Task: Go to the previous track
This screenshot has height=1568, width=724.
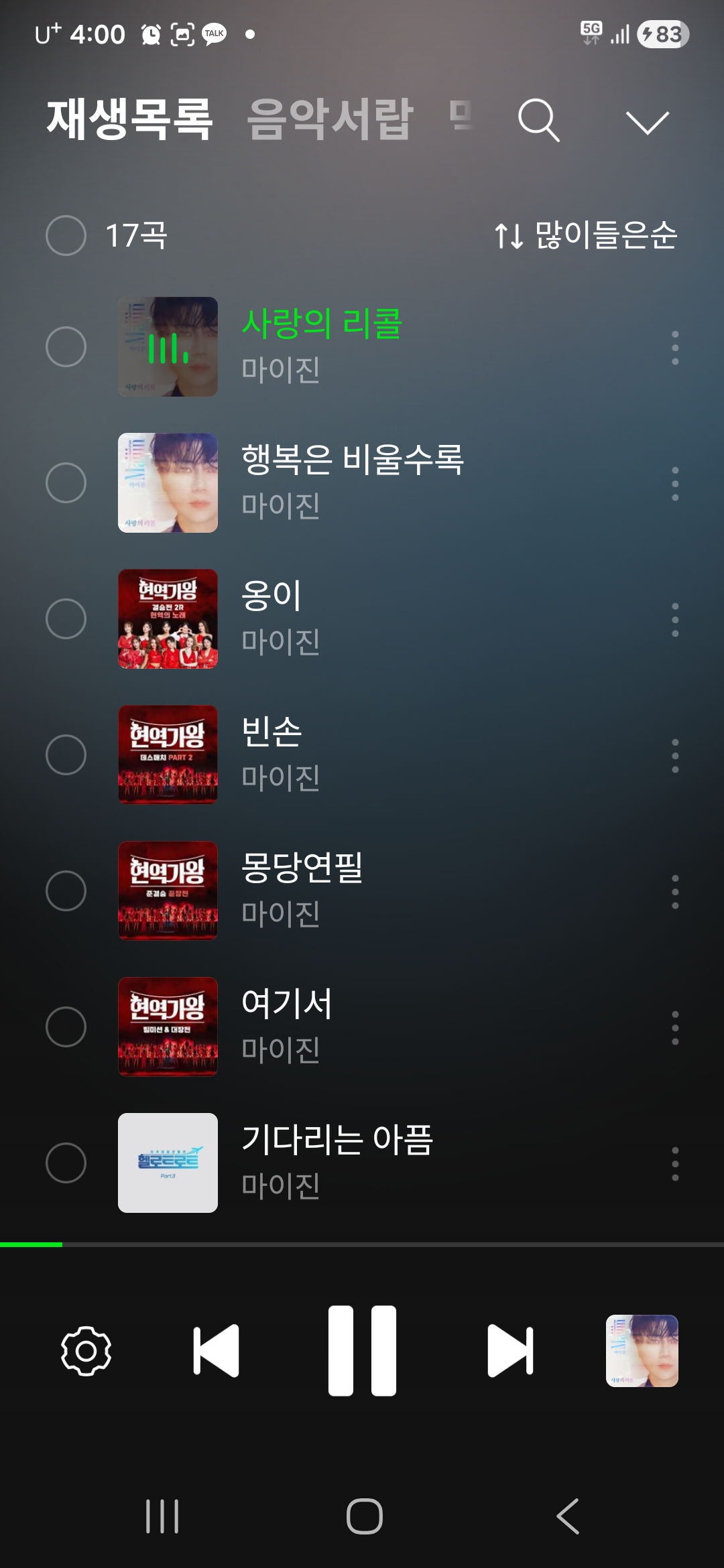Action: tap(216, 1350)
